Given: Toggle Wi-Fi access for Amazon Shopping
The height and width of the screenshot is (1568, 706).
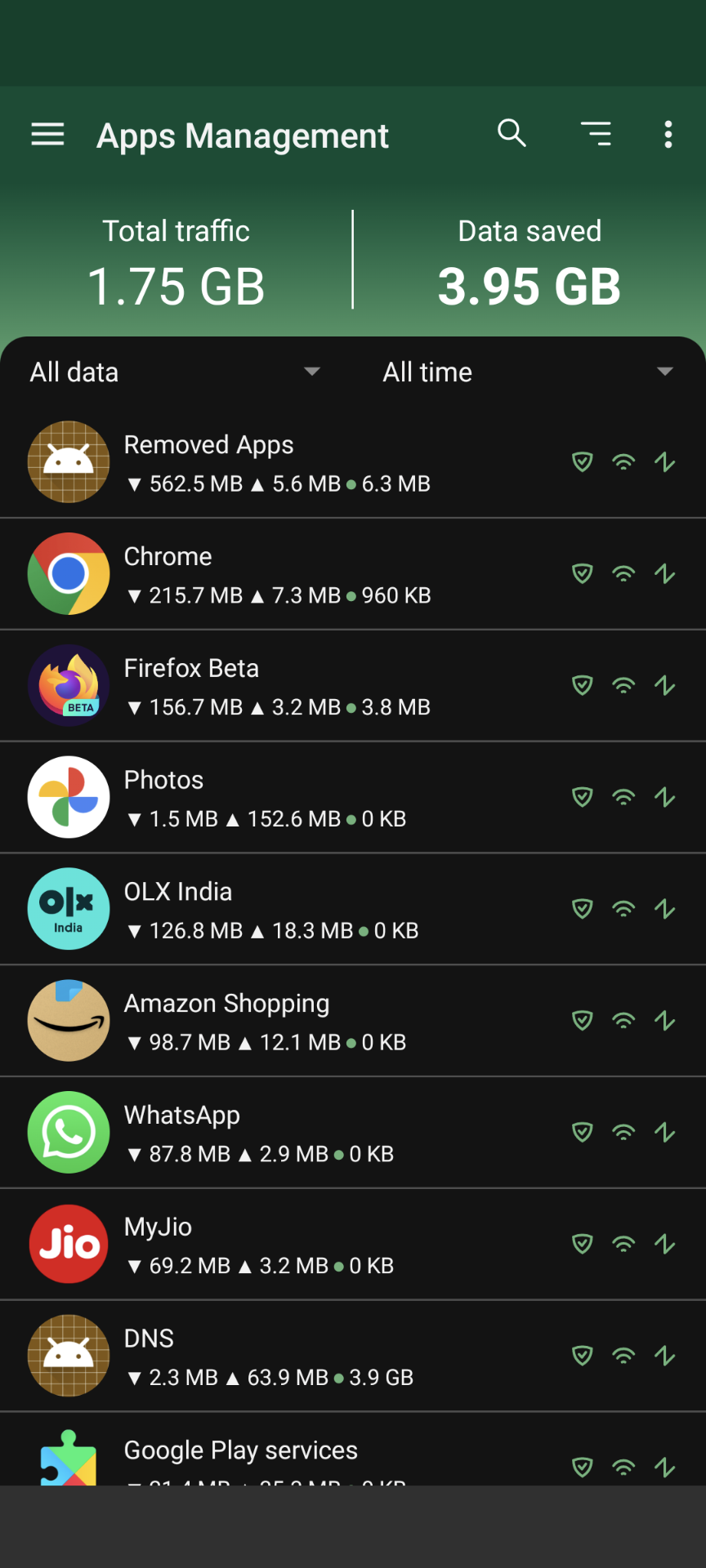Looking at the screenshot, I should tap(623, 1021).
